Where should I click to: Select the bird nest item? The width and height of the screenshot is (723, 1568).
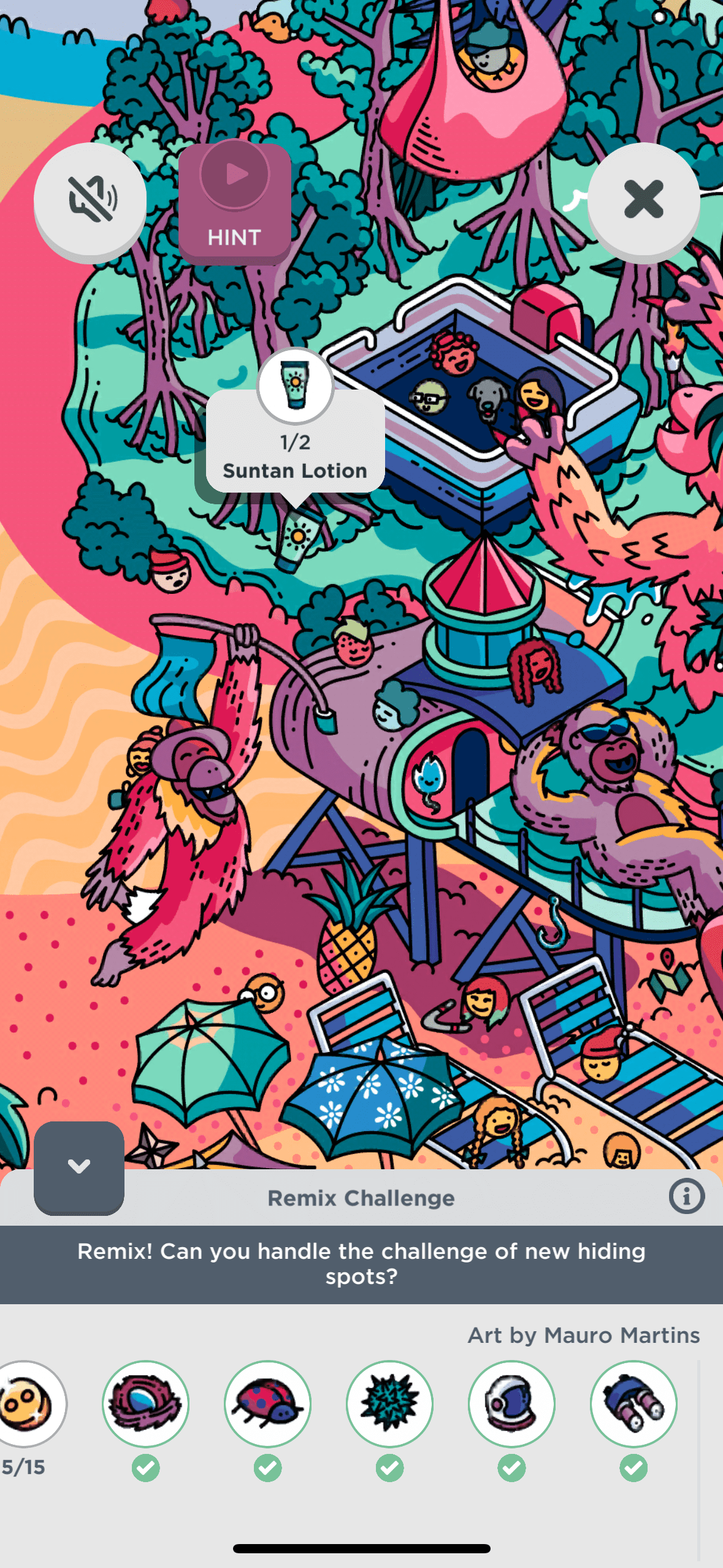point(145,1404)
